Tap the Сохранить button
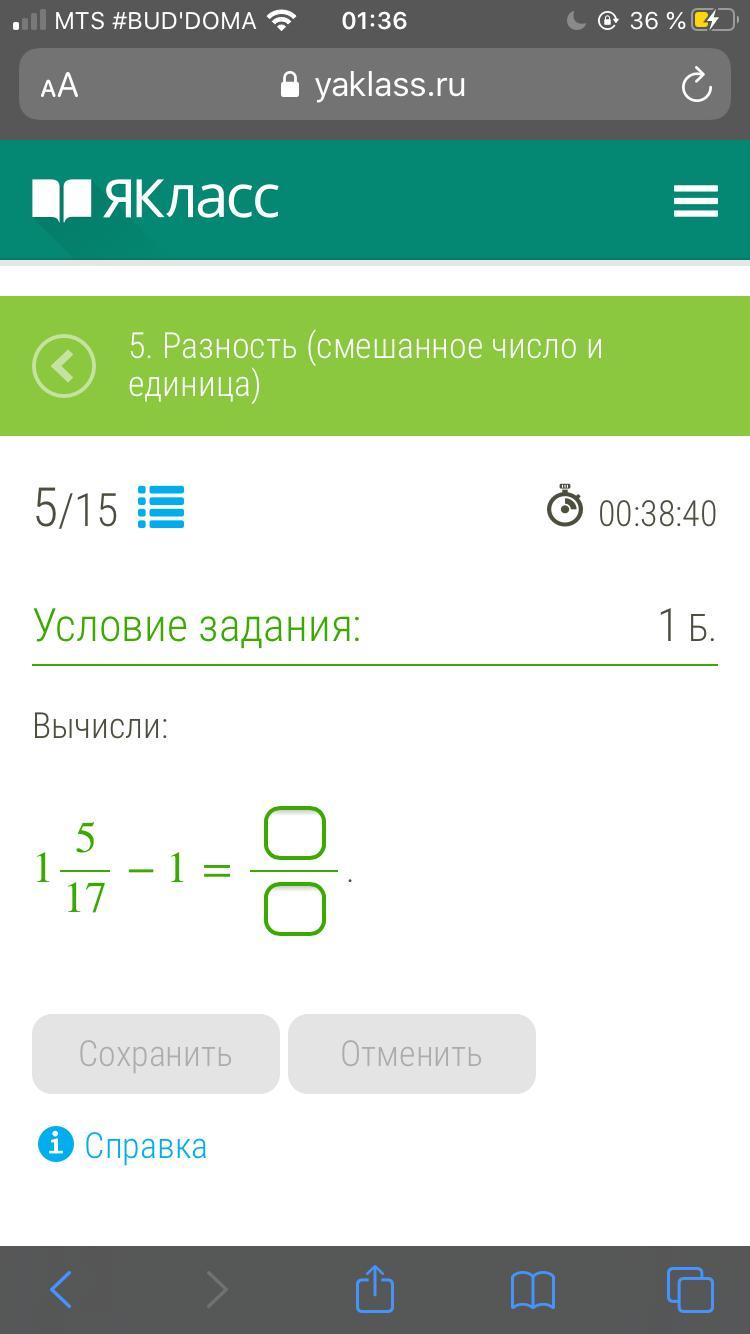 [x=156, y=1054]
